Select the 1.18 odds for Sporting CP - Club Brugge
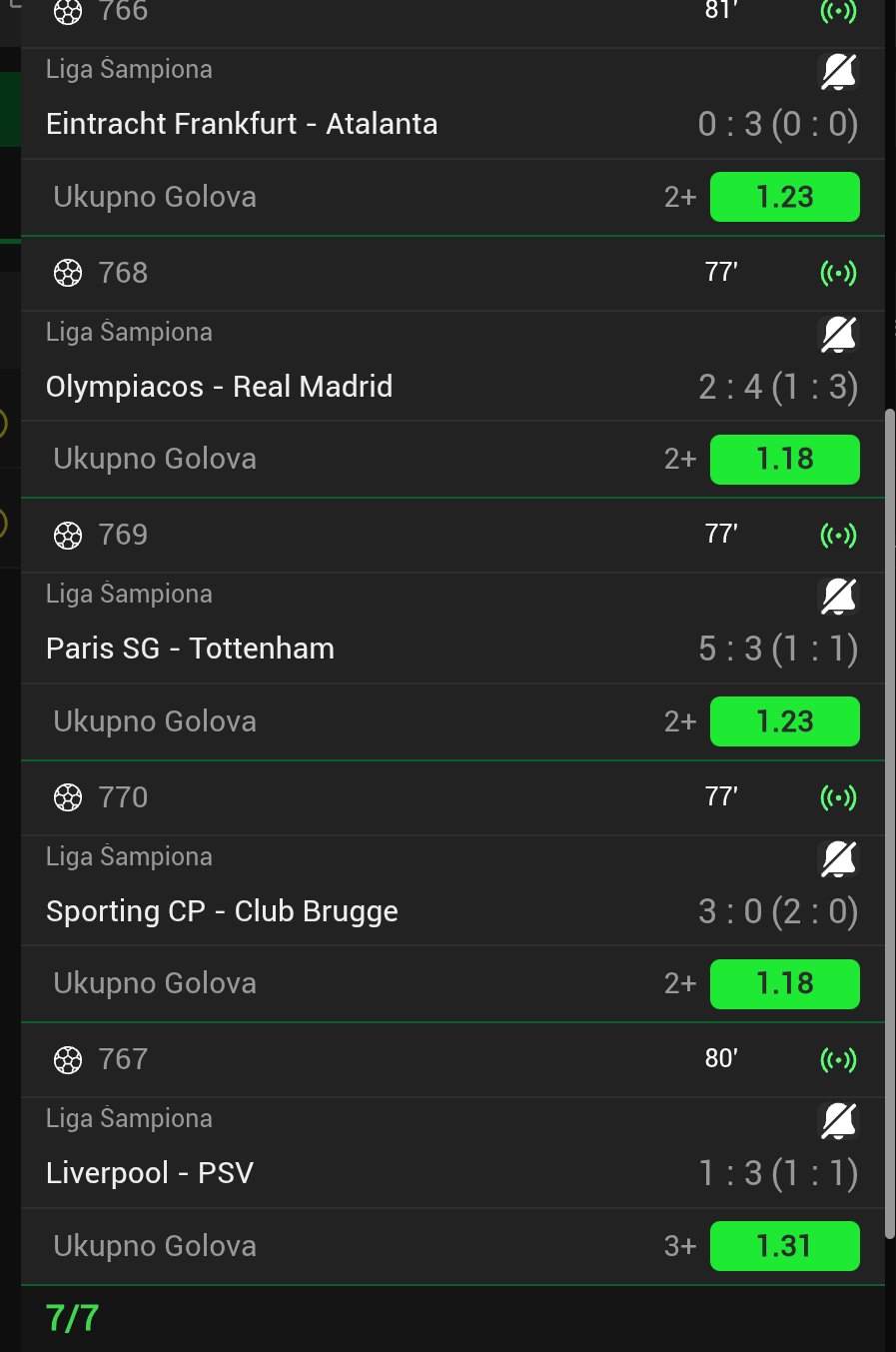Viewport: 896px width, 1352px height. click(784, 984)
